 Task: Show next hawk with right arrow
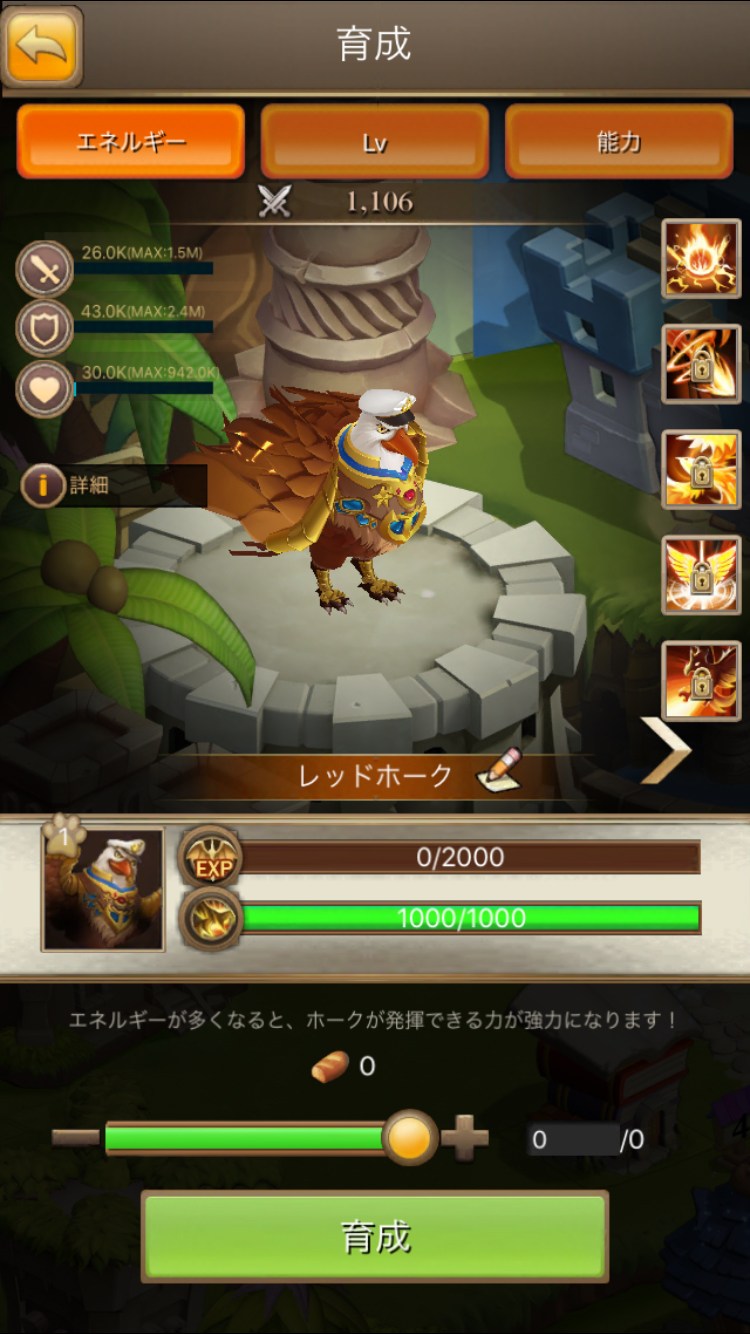point(665,749)
